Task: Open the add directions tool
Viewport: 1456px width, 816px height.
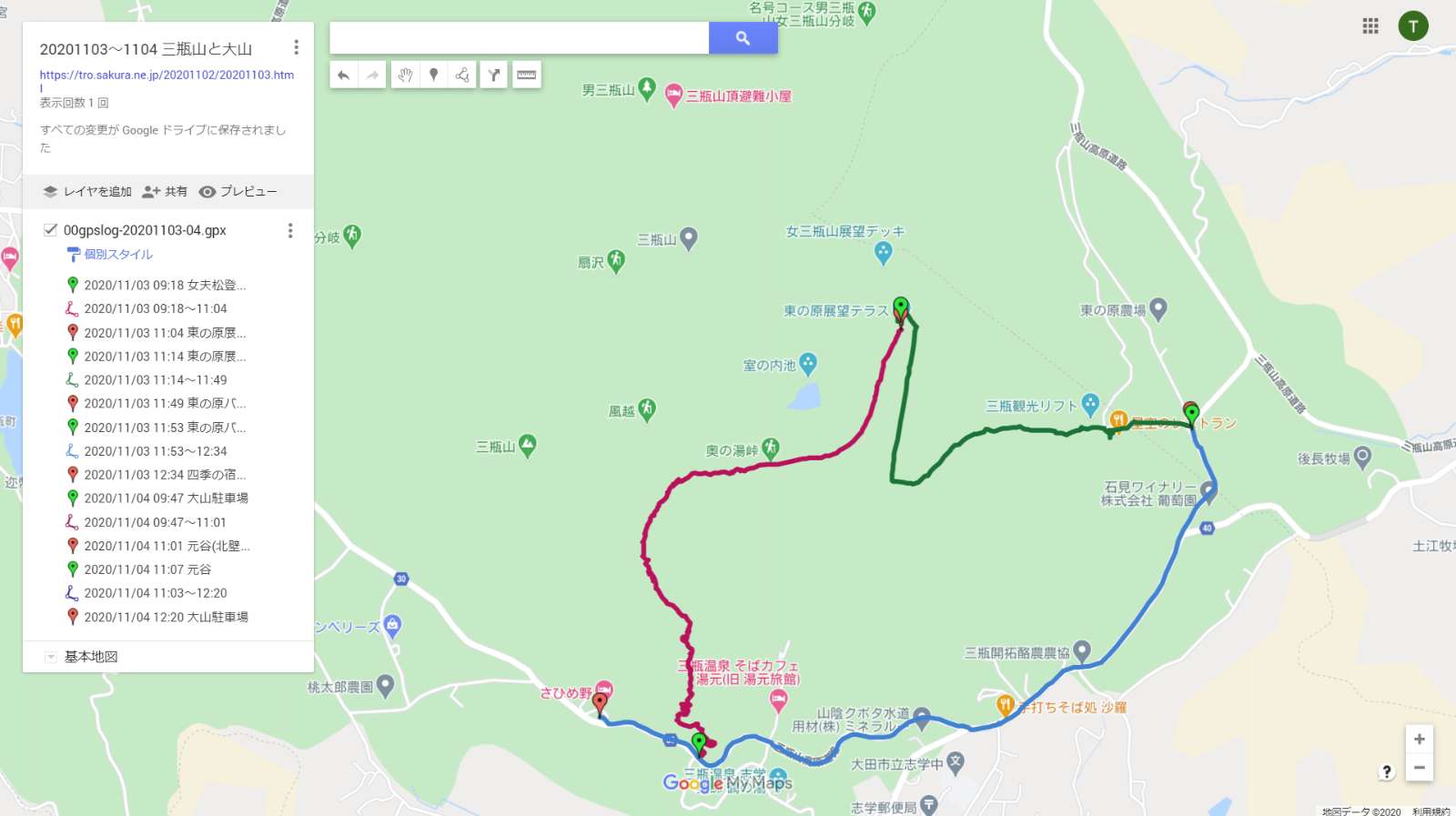Action: point(493,76)
